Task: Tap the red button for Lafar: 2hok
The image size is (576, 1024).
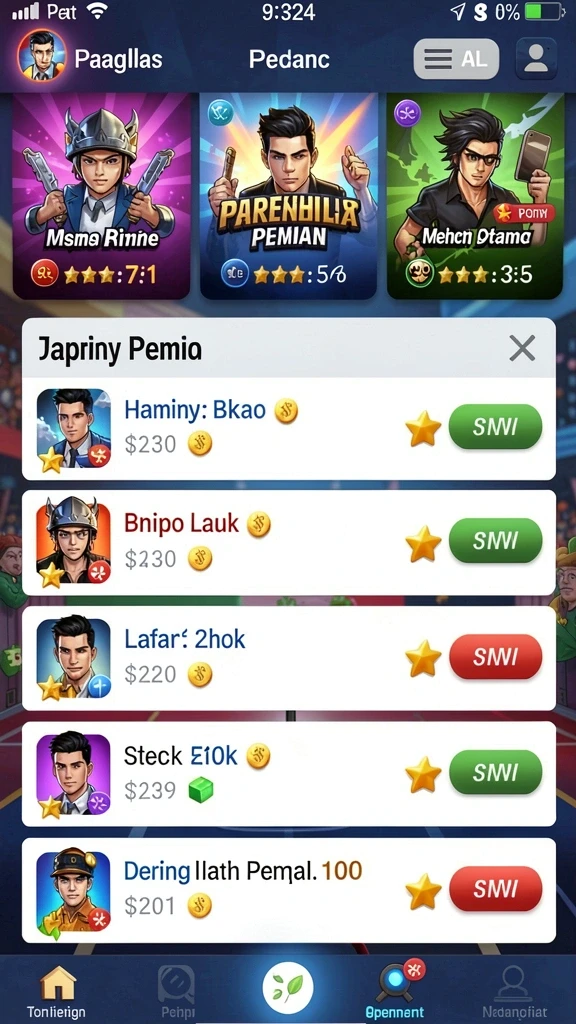Action: 496,656
